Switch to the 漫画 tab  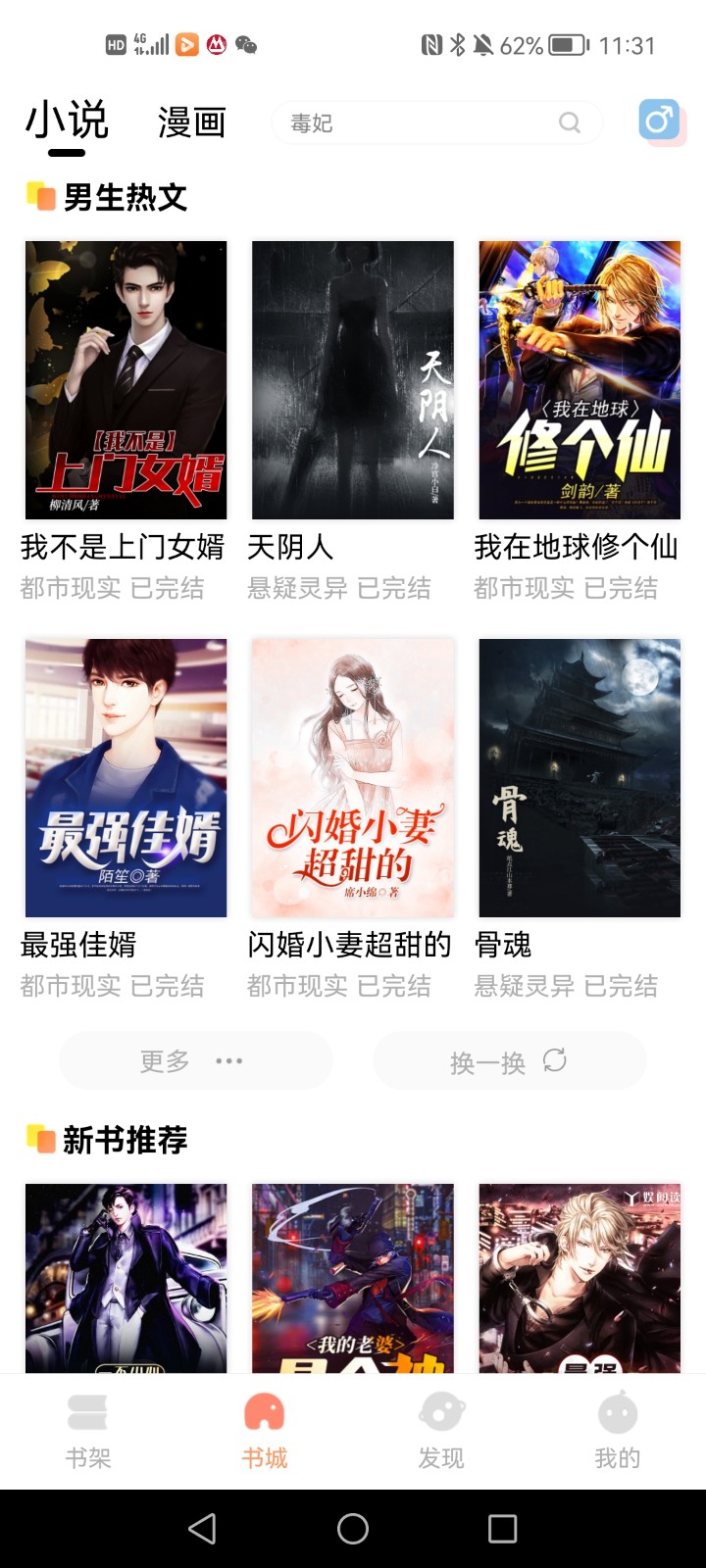[x=191, y=122]
